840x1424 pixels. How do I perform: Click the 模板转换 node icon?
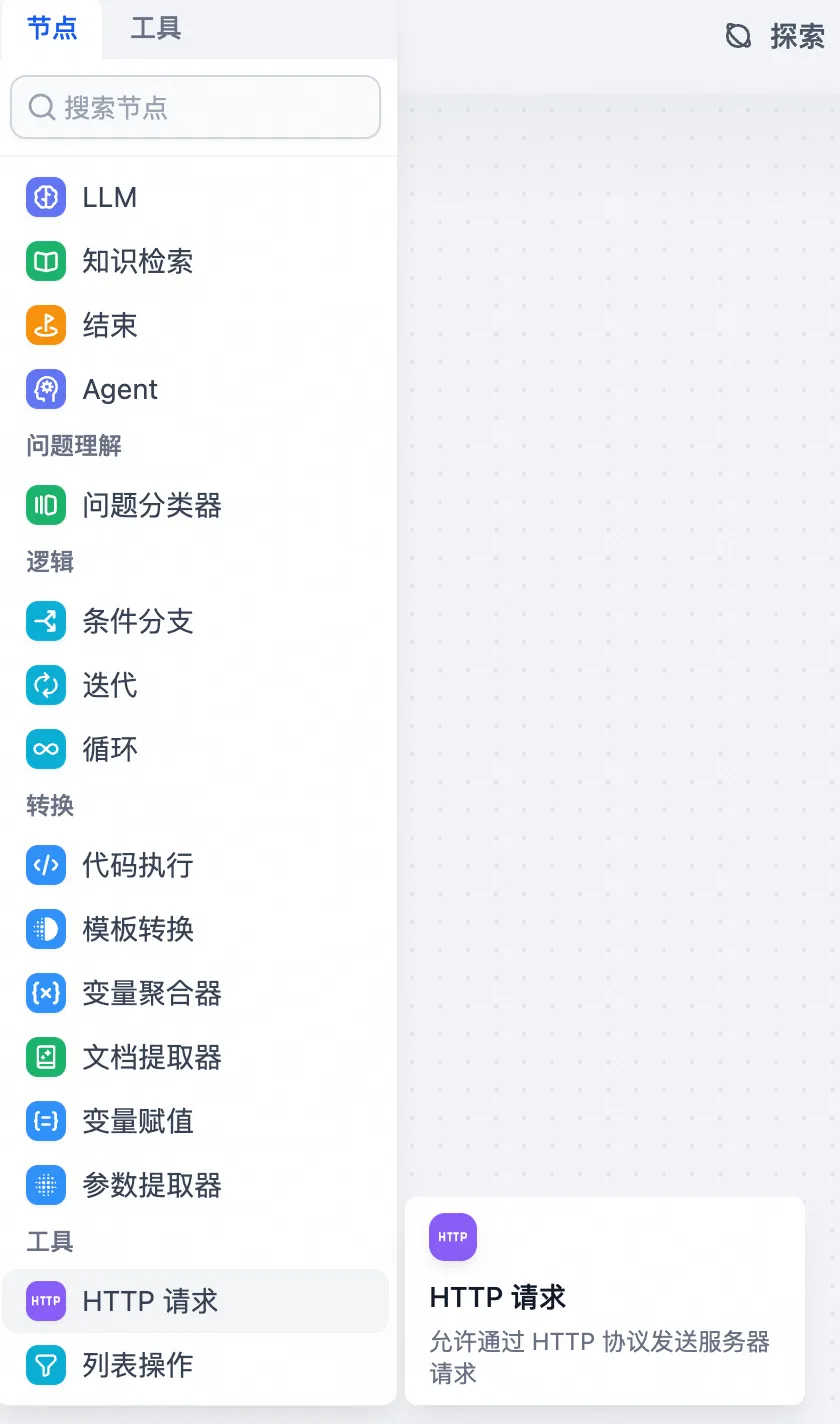45,929
